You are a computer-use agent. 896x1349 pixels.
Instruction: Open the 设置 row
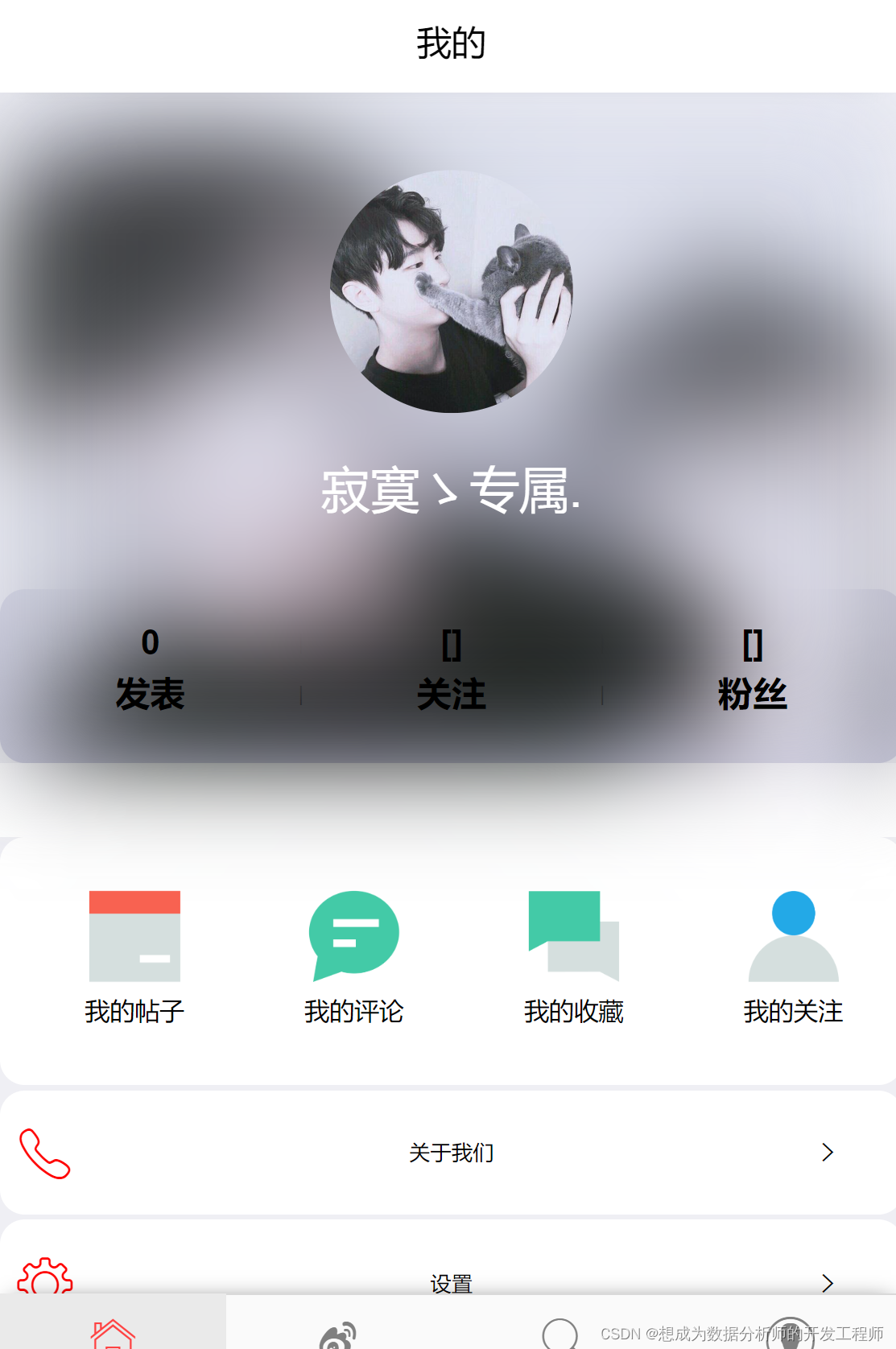pyautogui.click(x=452, y=1283)
